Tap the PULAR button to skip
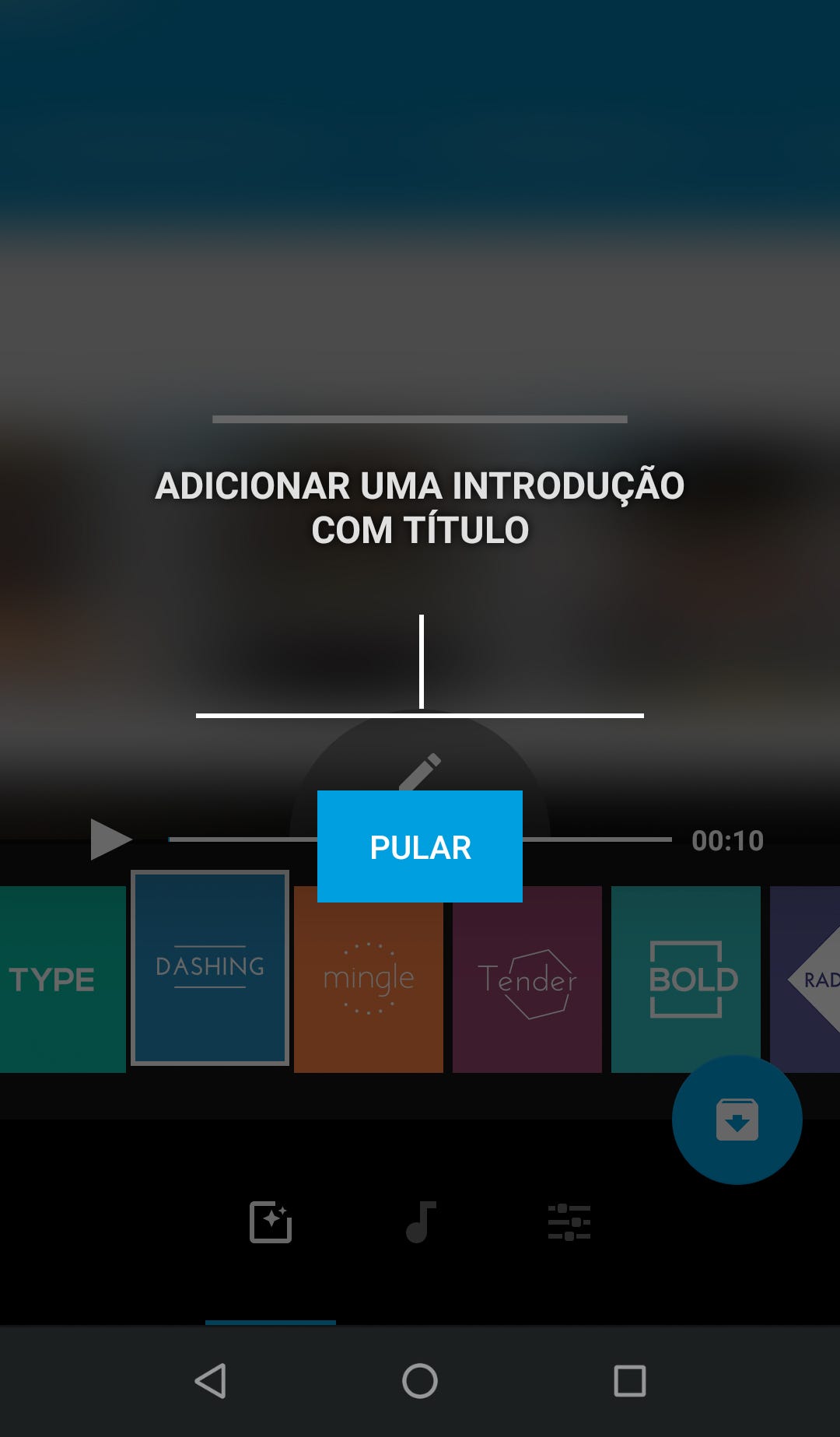 (x=420, y=846)
